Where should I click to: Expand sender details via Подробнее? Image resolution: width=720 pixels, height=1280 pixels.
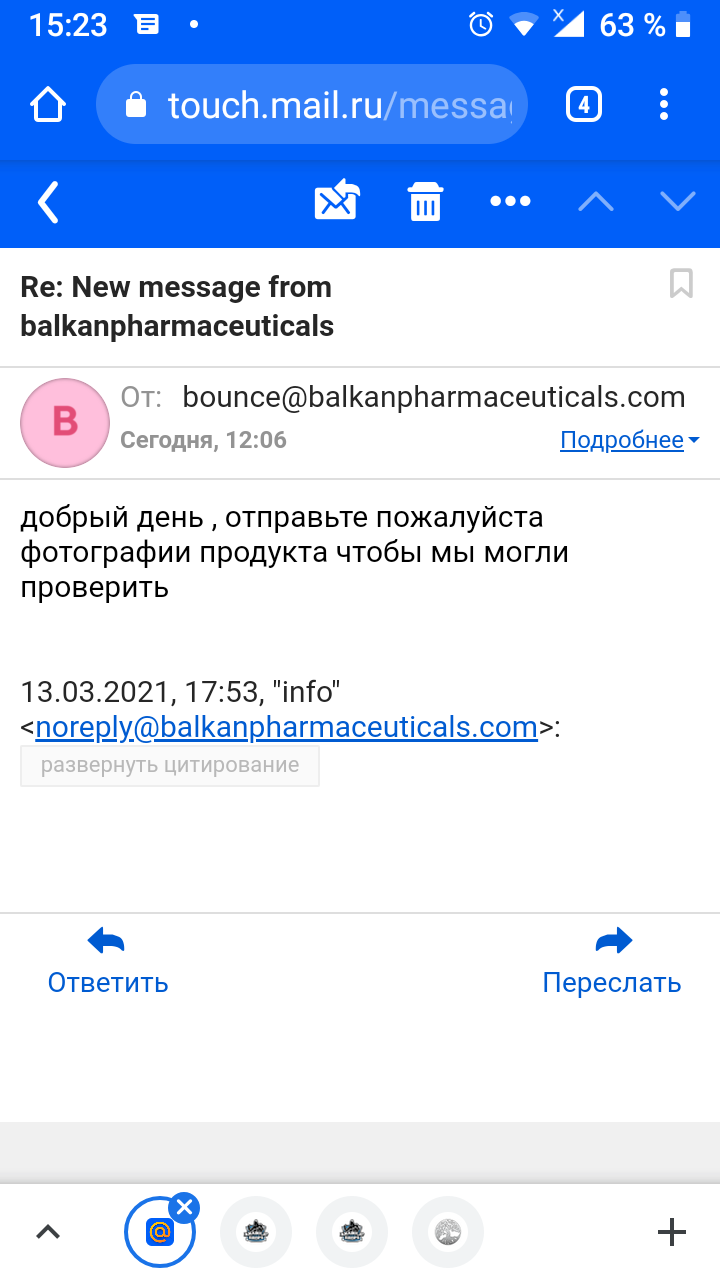pyautogui.click(x=629, y=440)
